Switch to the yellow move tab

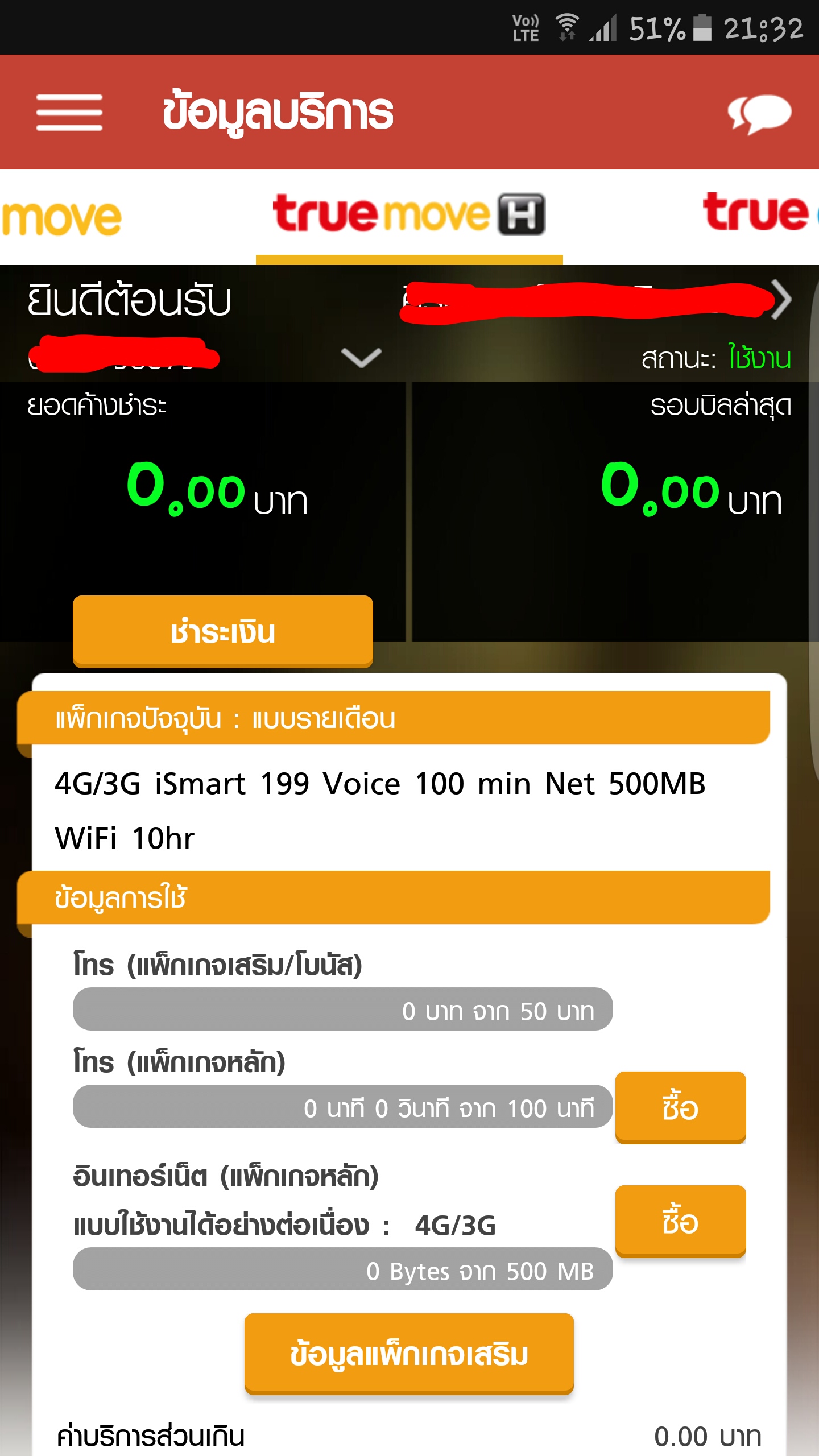coord(61,217)
